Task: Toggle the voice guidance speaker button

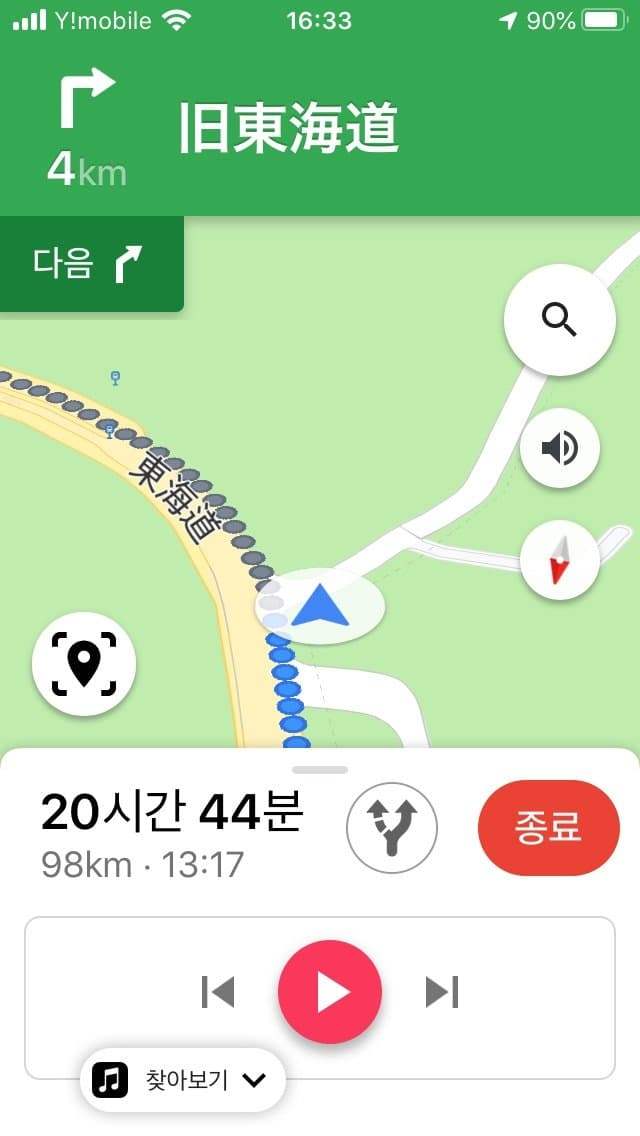Action: 560,448
